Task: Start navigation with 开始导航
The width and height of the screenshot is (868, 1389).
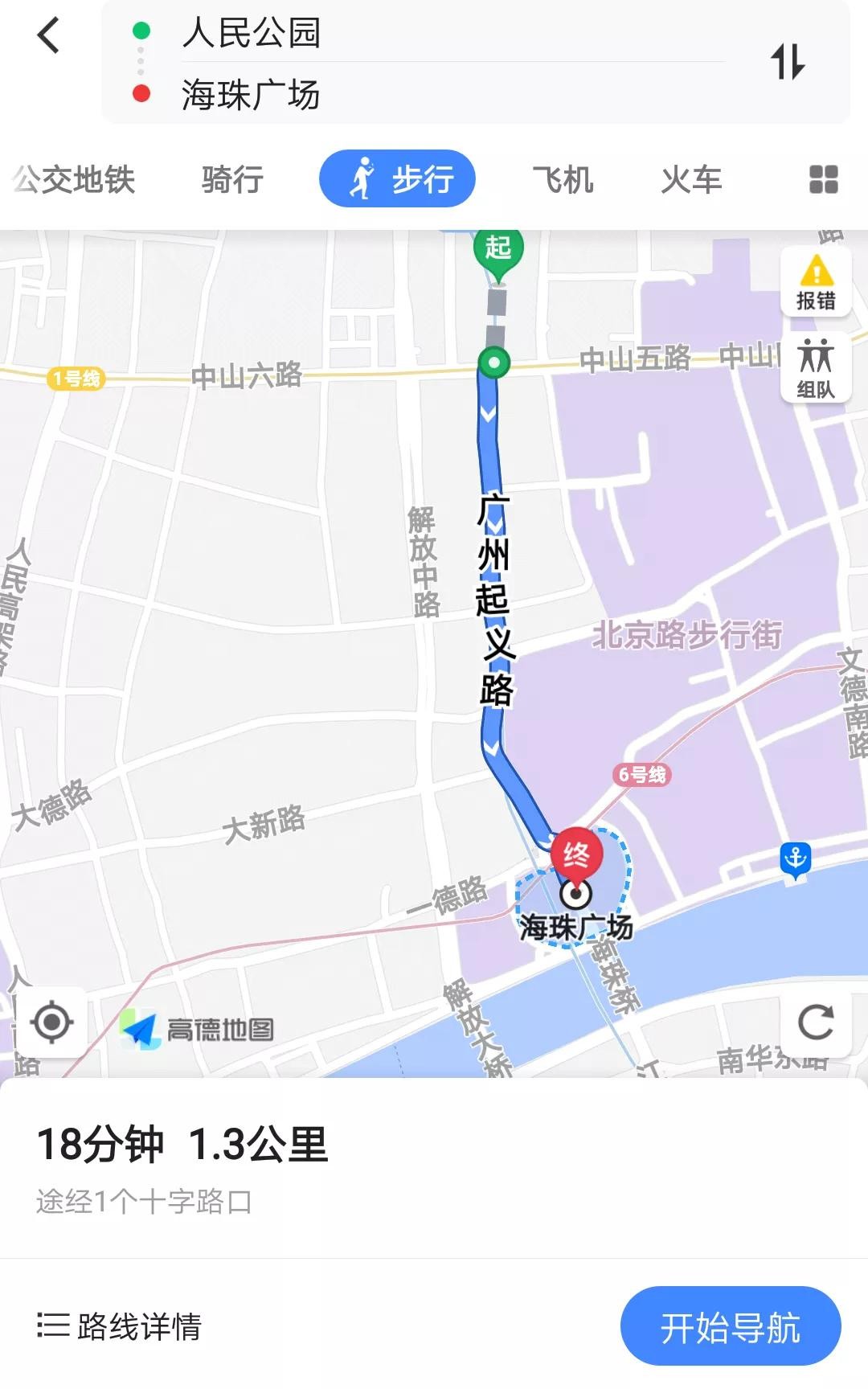Action: (730, 1326)
